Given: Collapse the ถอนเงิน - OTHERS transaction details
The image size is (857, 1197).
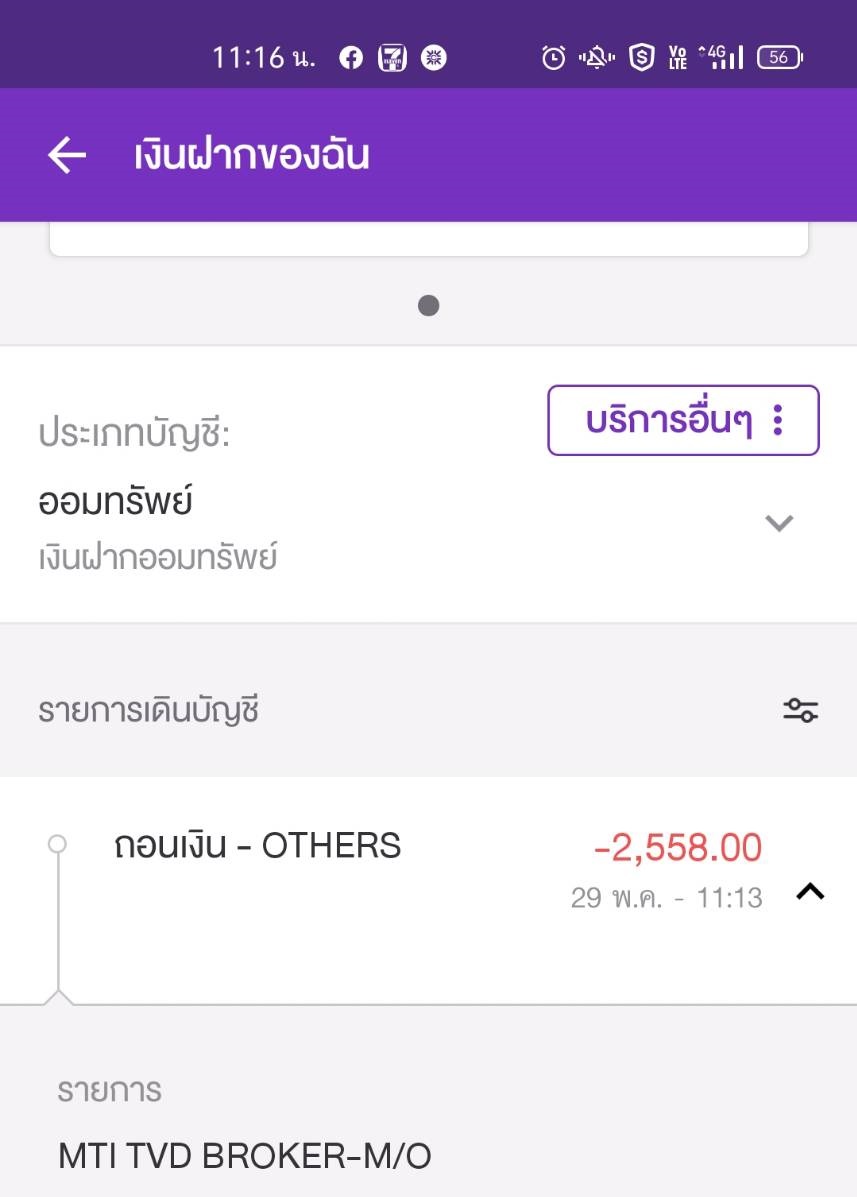Looking at the screenshot, I should (809, 892).
